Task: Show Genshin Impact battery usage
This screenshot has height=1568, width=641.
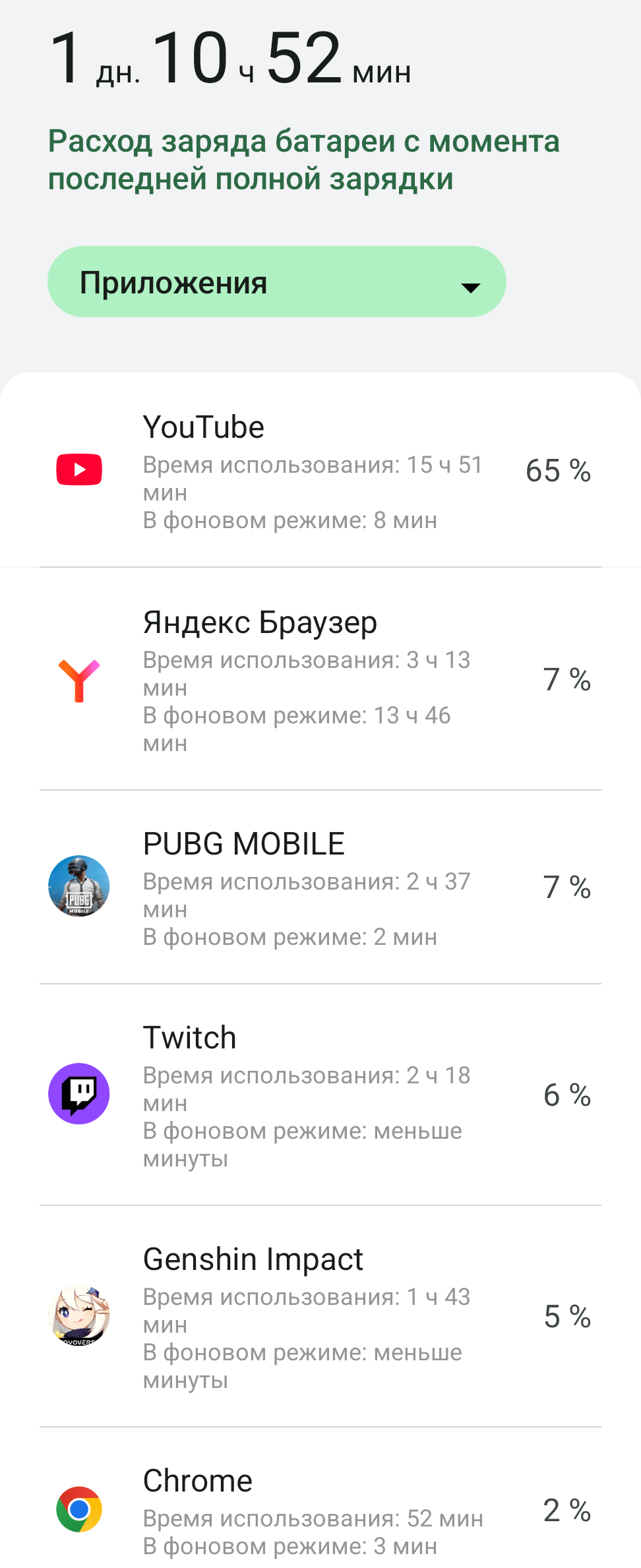Action: (x=320, y=1316)
